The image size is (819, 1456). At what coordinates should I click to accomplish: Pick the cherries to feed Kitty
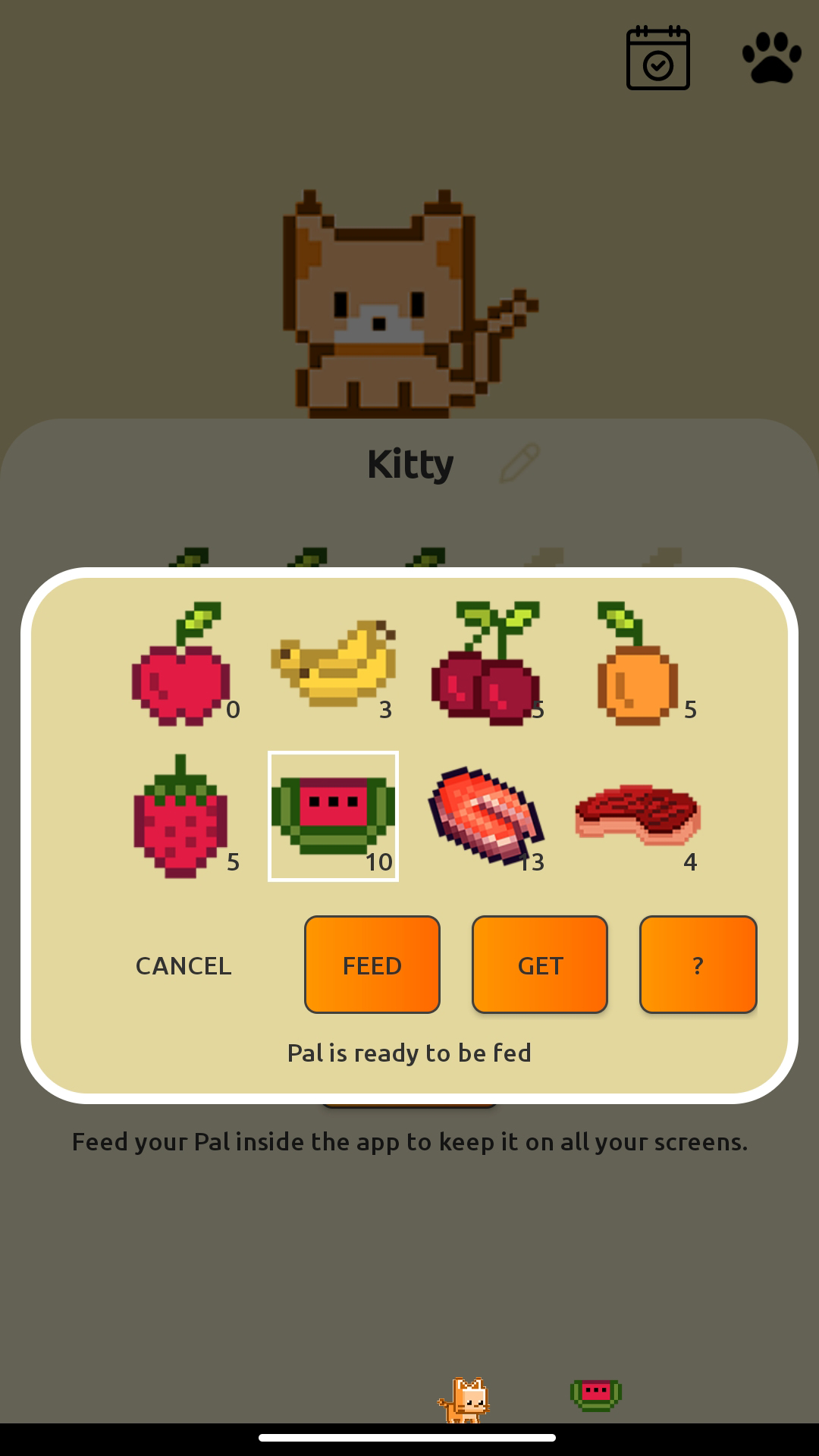(486, 664)
